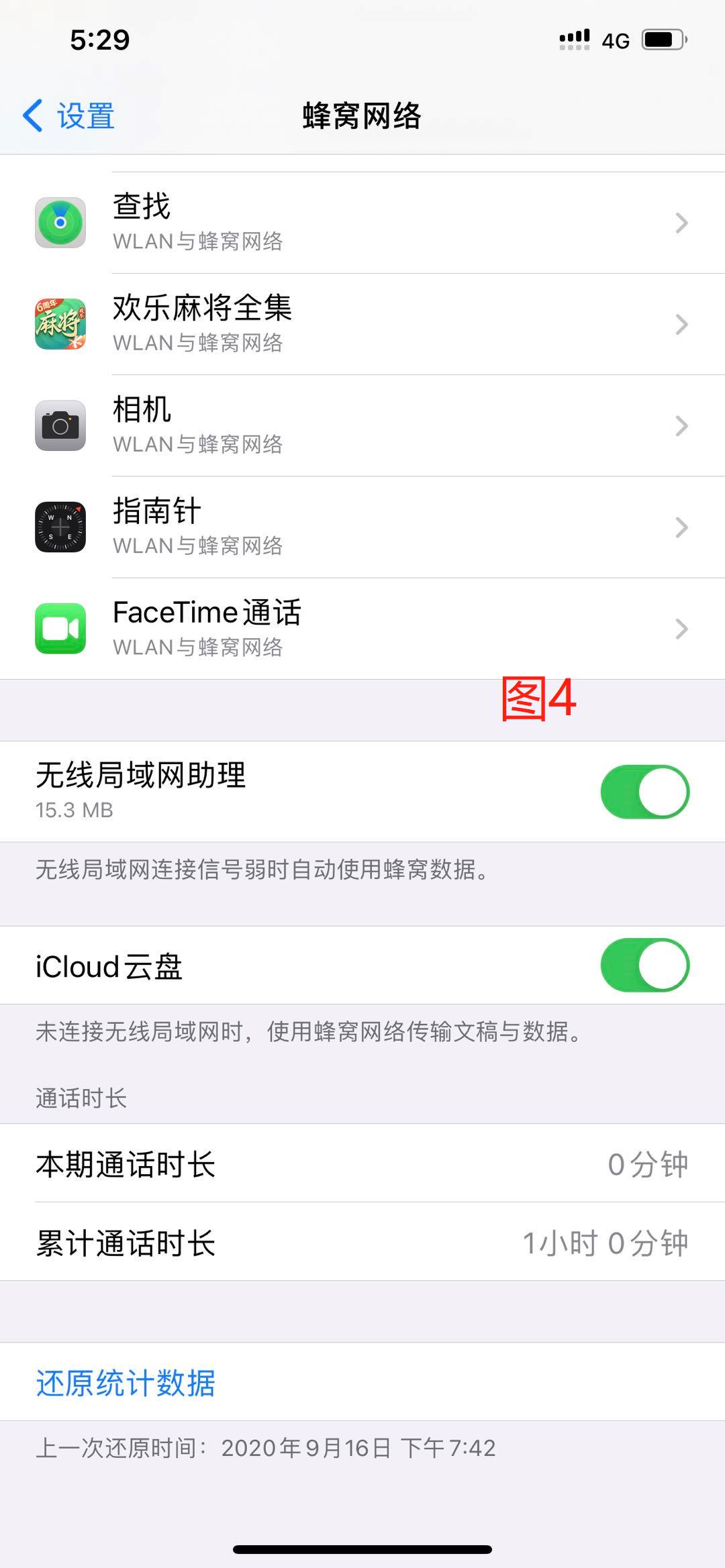Tap 还原统计数据 to reset statistics

point(126,1383)
